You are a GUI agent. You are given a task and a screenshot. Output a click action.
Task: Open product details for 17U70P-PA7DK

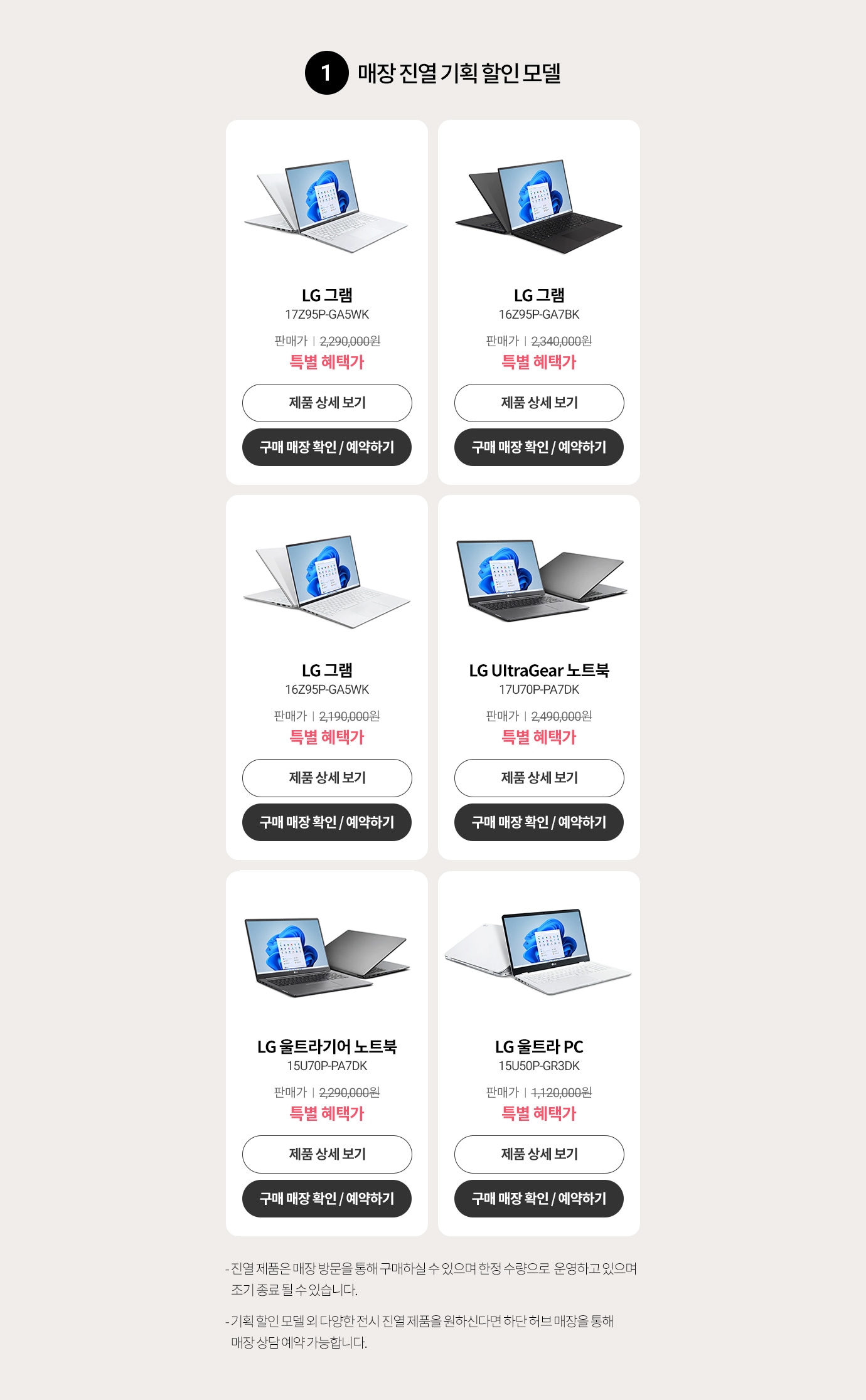click(539, 778)
